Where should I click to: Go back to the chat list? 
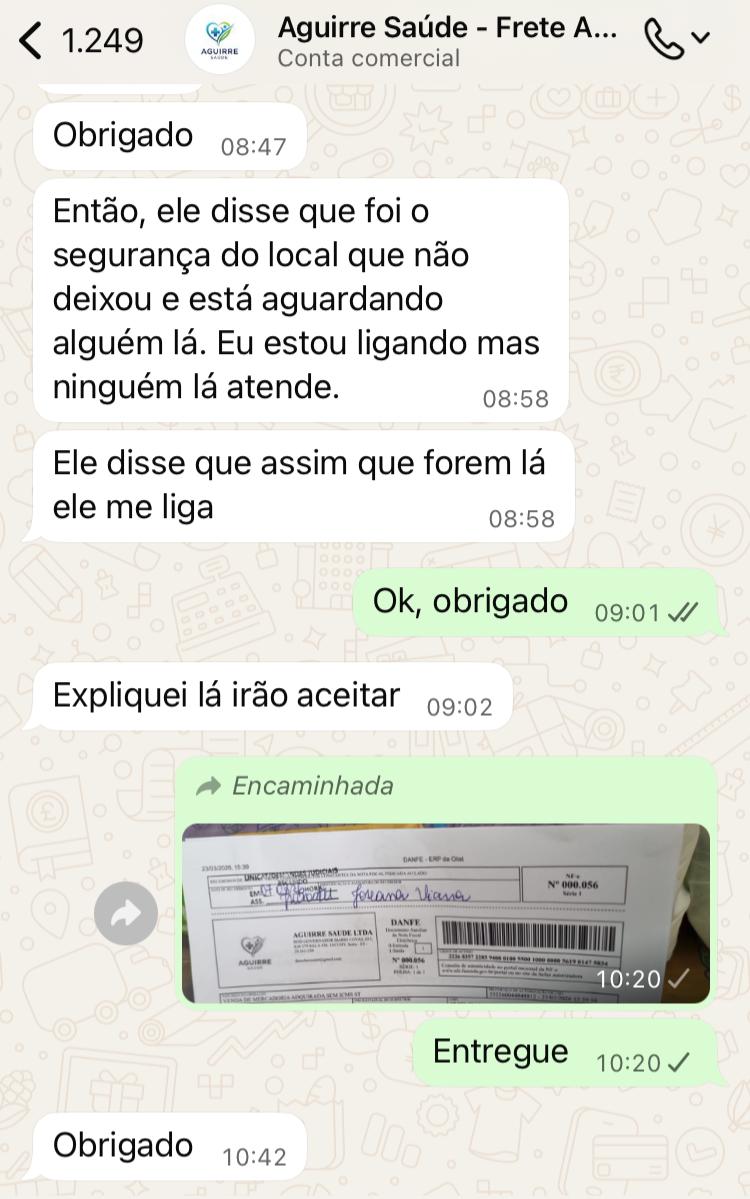pos(32,41)
